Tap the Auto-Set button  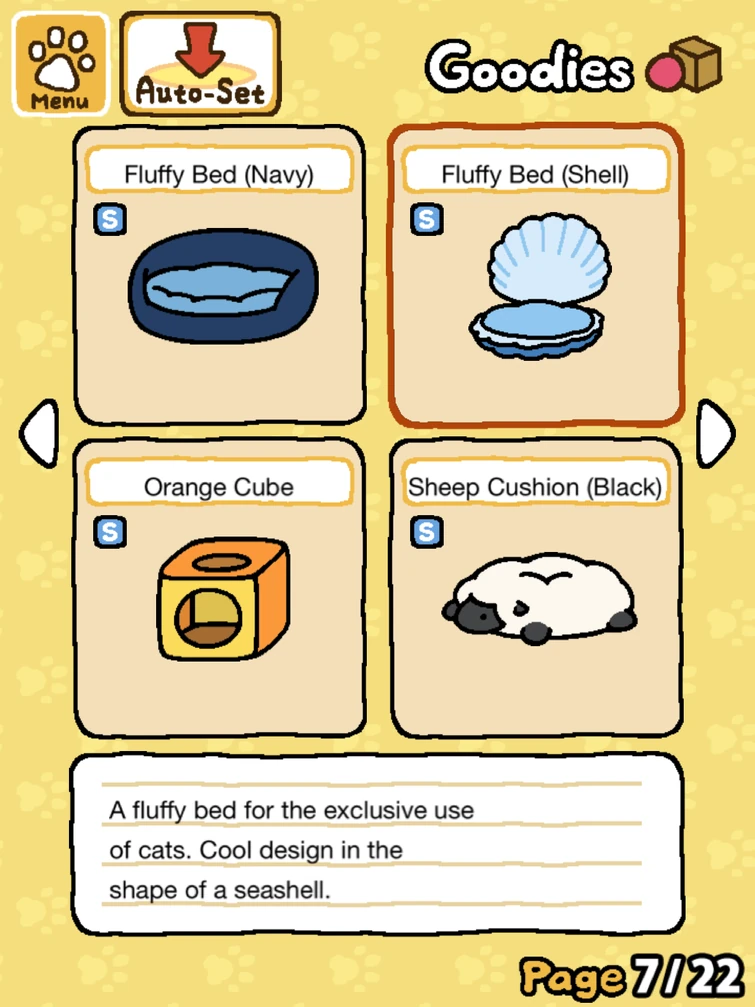[200, 64]
